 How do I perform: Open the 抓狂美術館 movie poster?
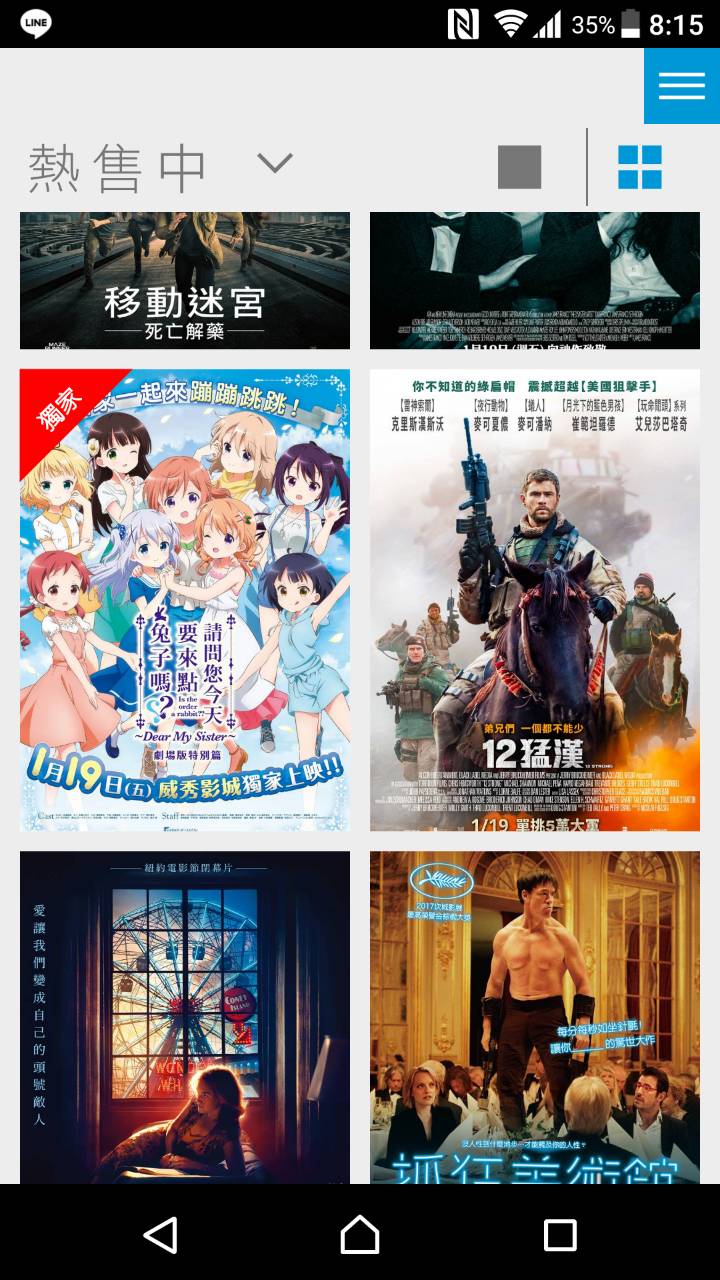coord(535,1017)
